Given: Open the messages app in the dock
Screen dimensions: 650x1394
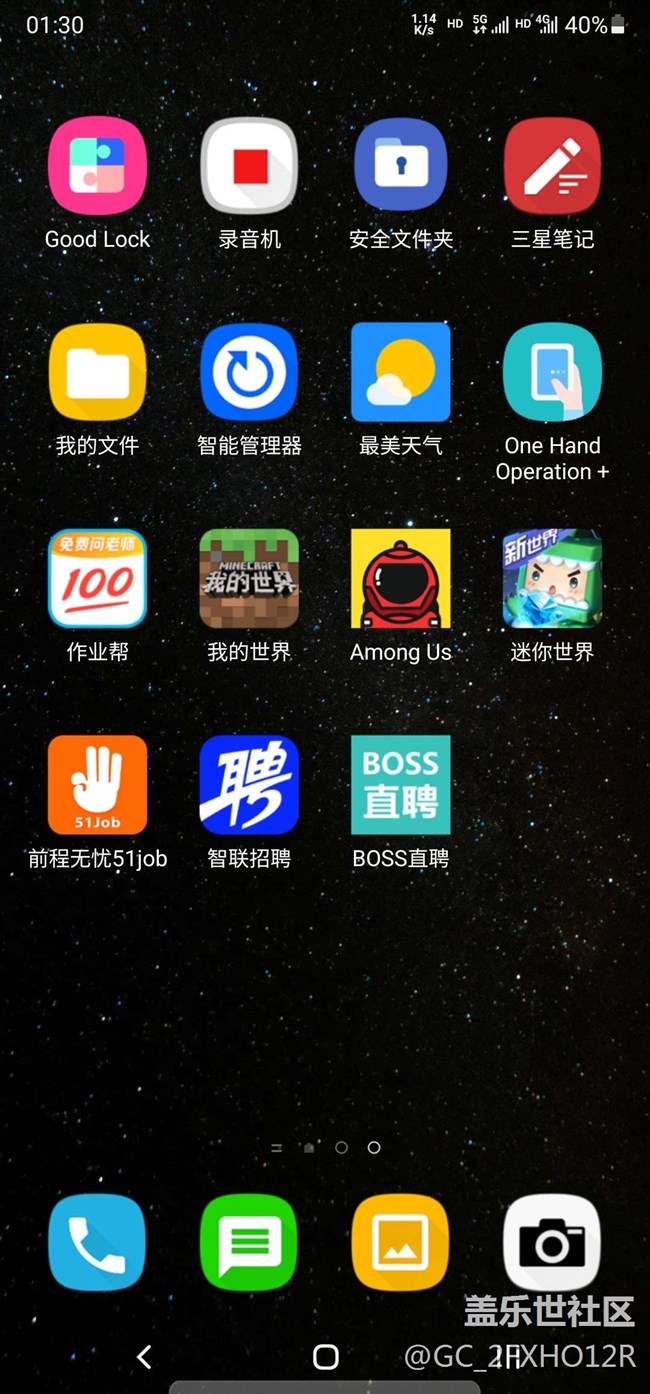Looking at the screenshot, I should tap(249, 1242).
